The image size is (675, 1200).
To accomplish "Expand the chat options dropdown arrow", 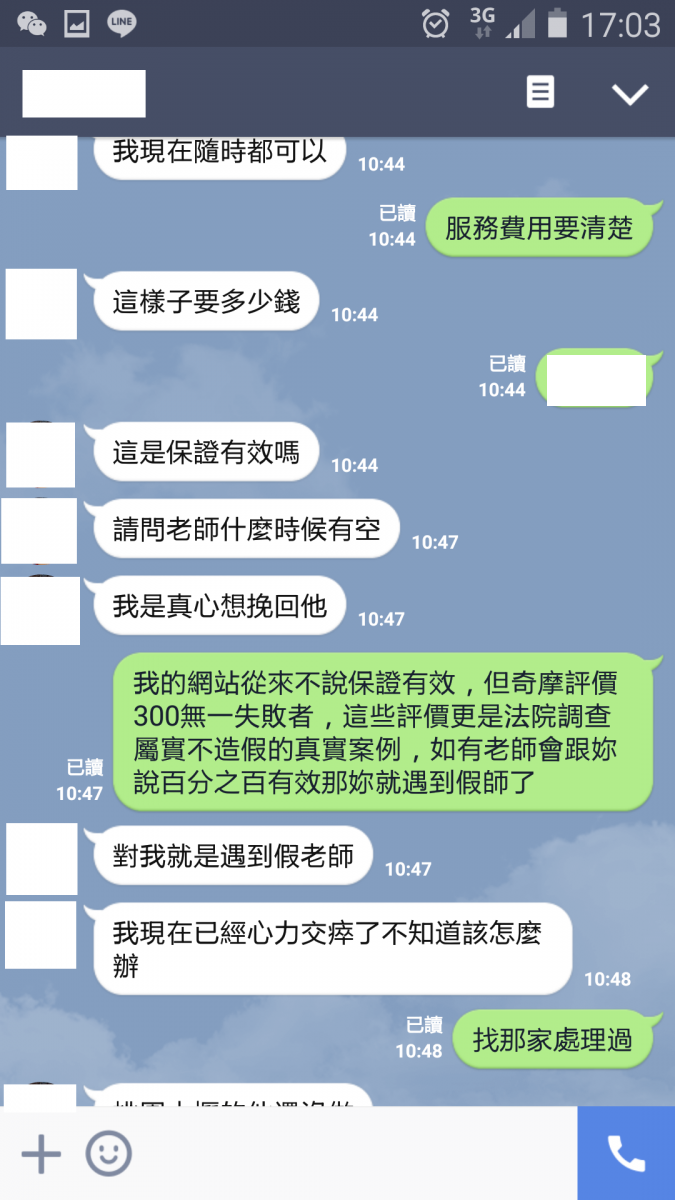I will pos(630,94).
